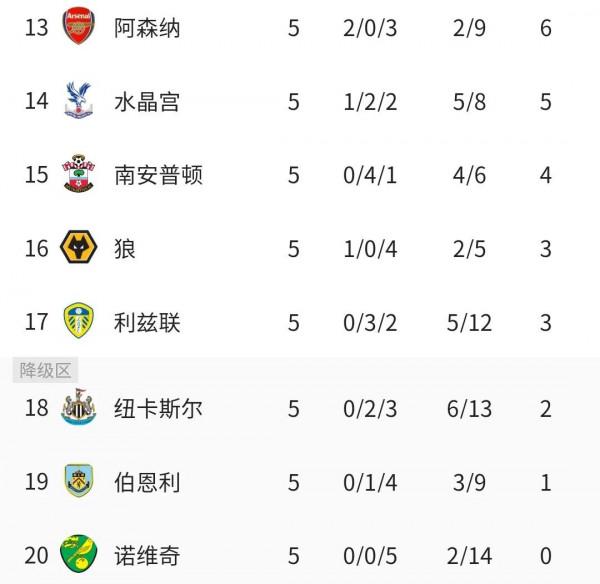View the Leeds United (利兹联) row
This screenshot has height=584, width=600.
(x=146, y=322)
